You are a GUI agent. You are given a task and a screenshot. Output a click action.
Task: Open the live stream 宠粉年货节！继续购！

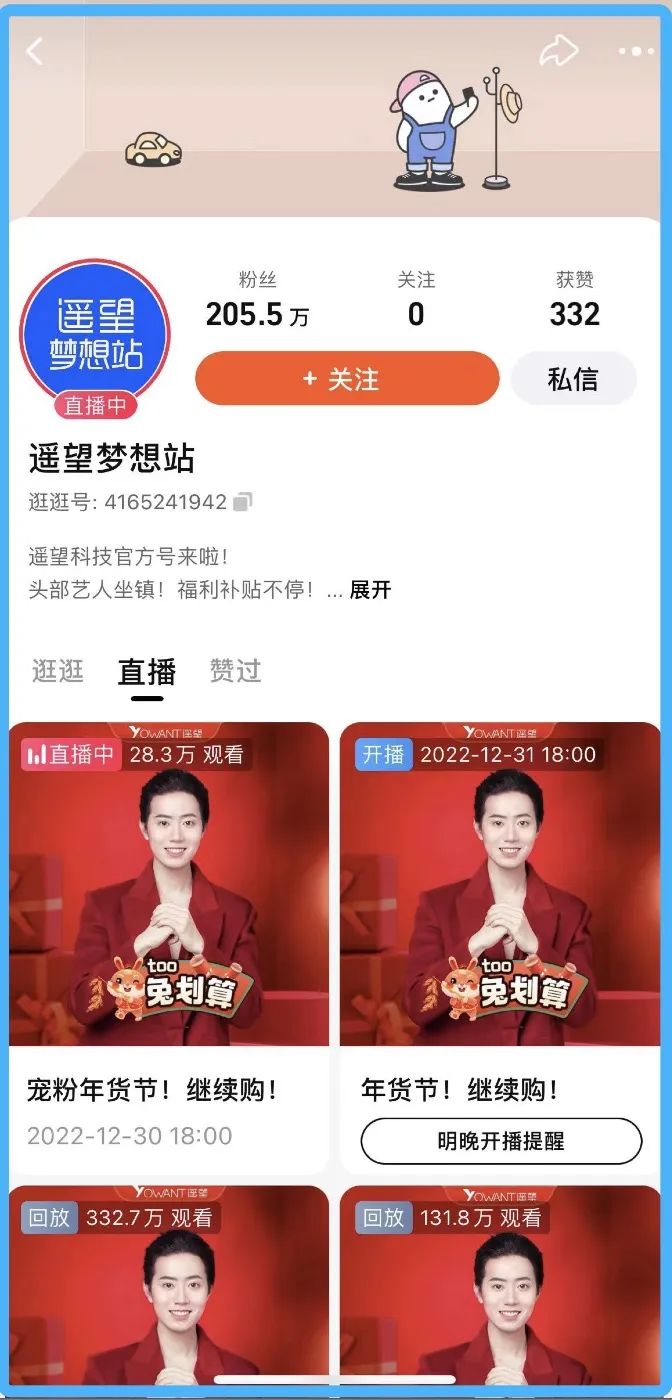169,900
